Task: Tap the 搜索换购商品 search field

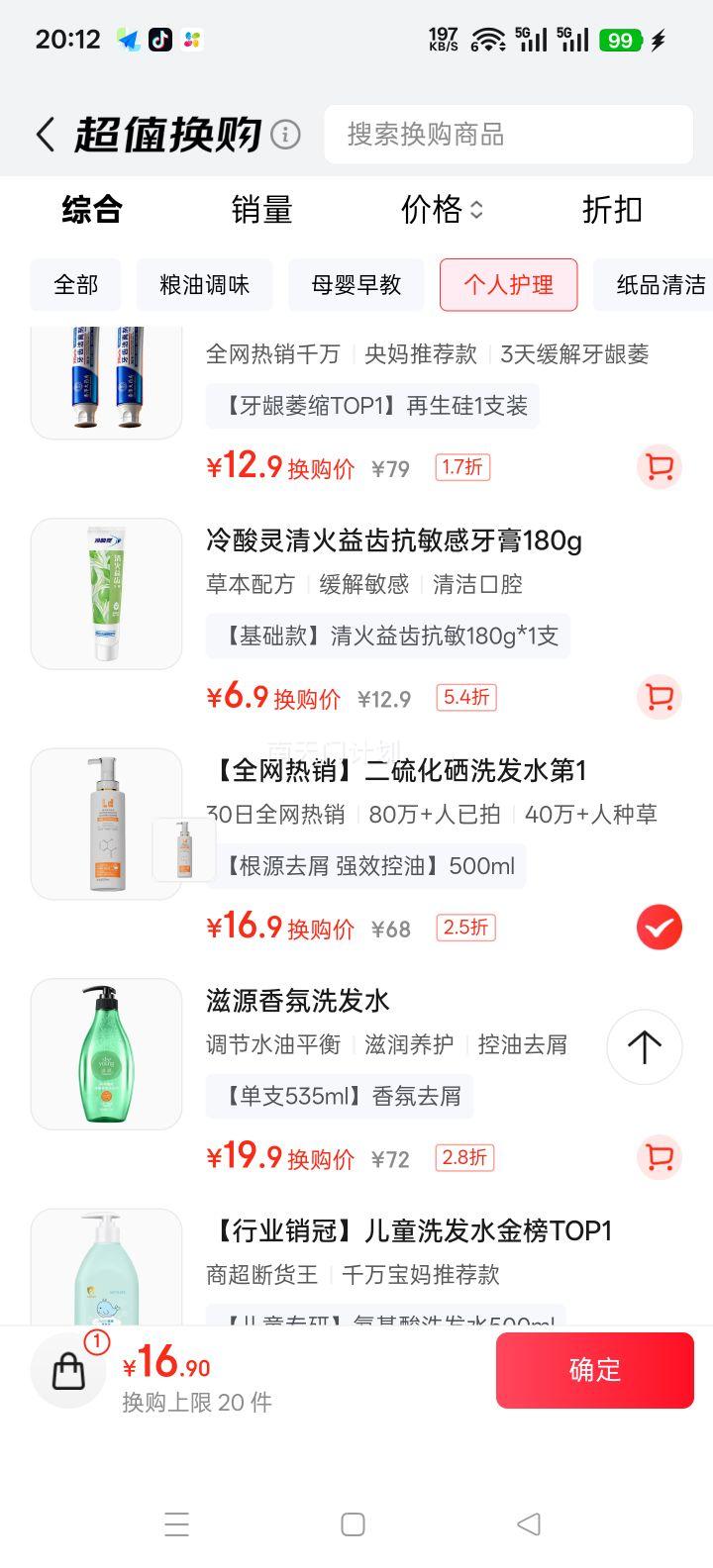Action: point(508,135)
